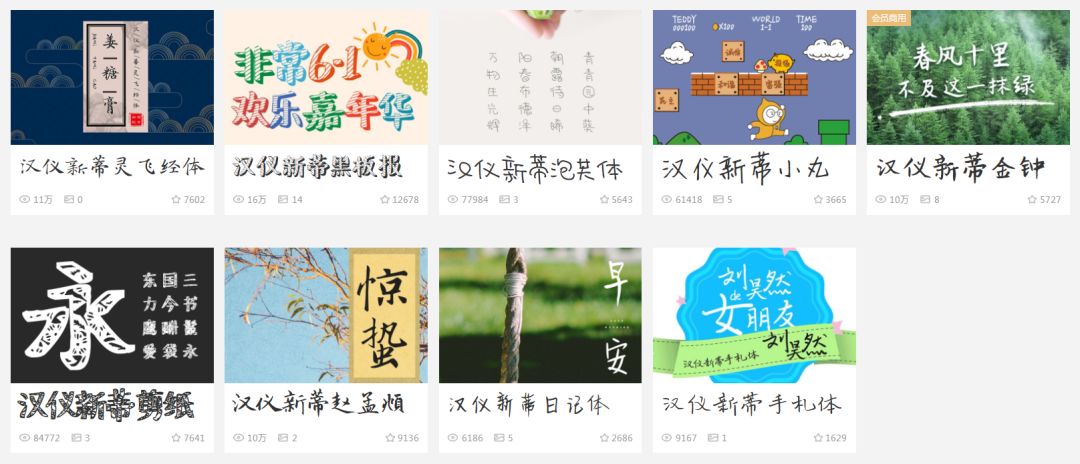This screenshot has width=1080, height=464.
Task: View the 汉仪新蒂黑板报 font card
Action: (326, 78)
